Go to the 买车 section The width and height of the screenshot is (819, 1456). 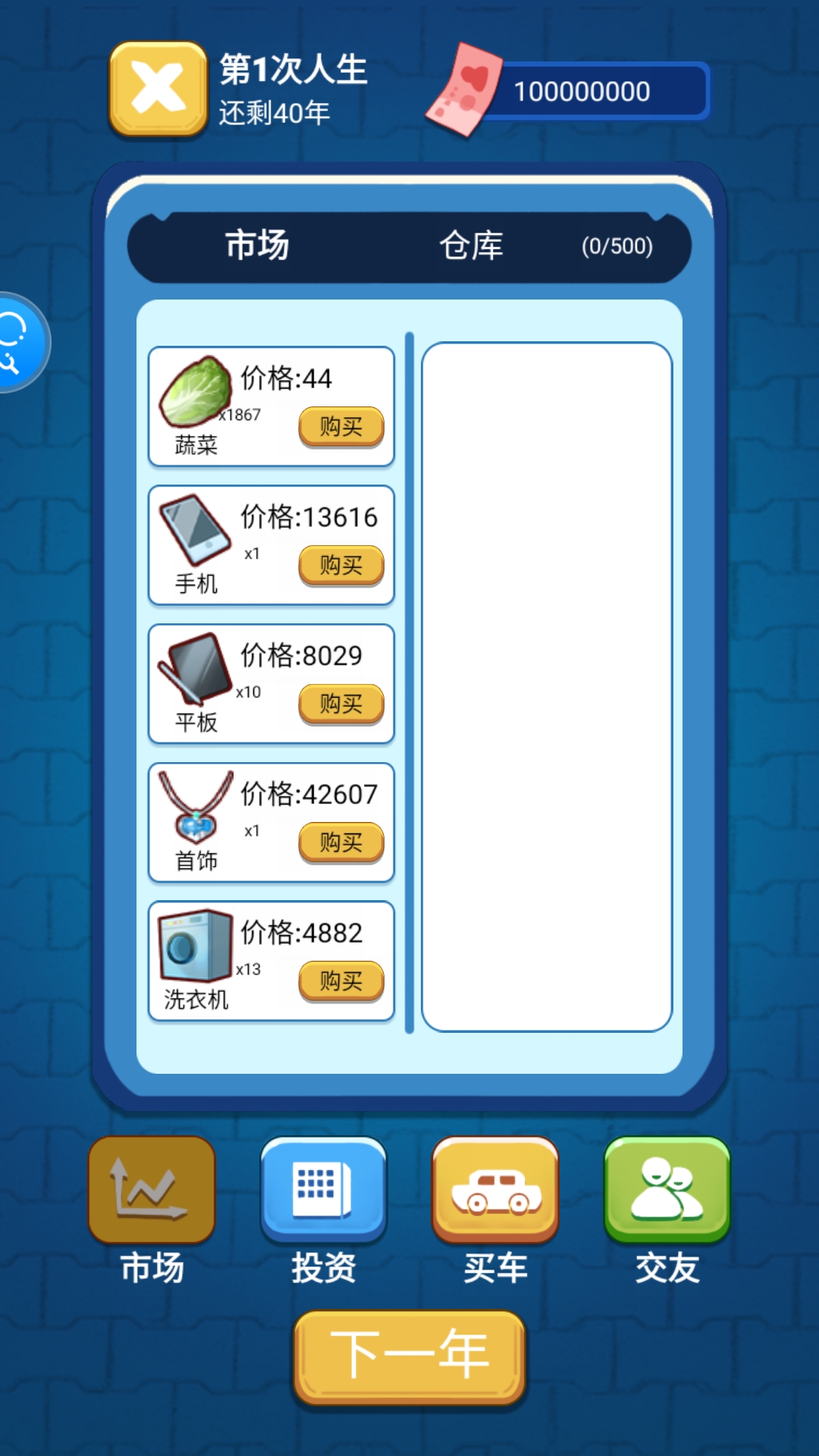pos(495,1191)
